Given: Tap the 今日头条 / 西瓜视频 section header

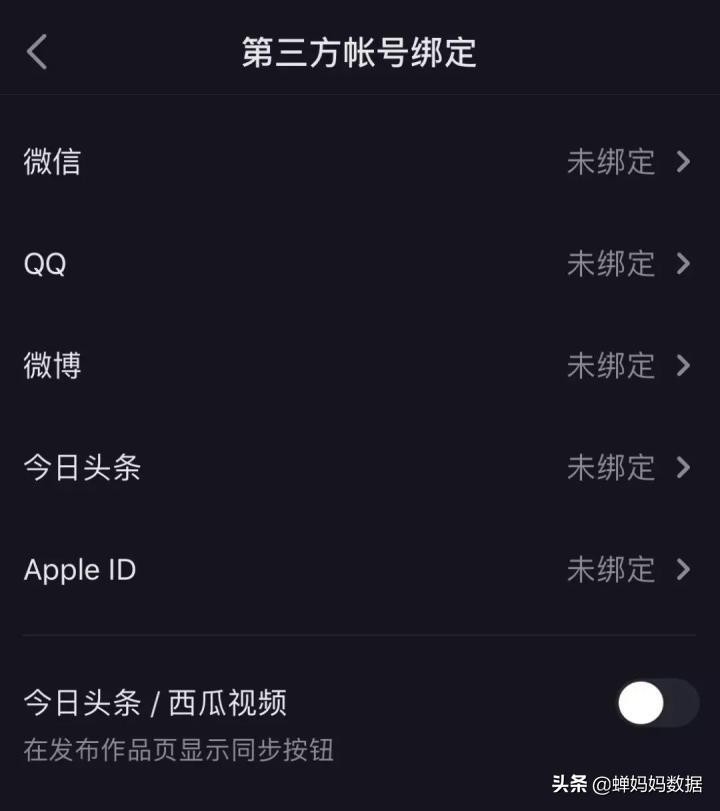Looking at the screenshot, I should pos(155,704).
